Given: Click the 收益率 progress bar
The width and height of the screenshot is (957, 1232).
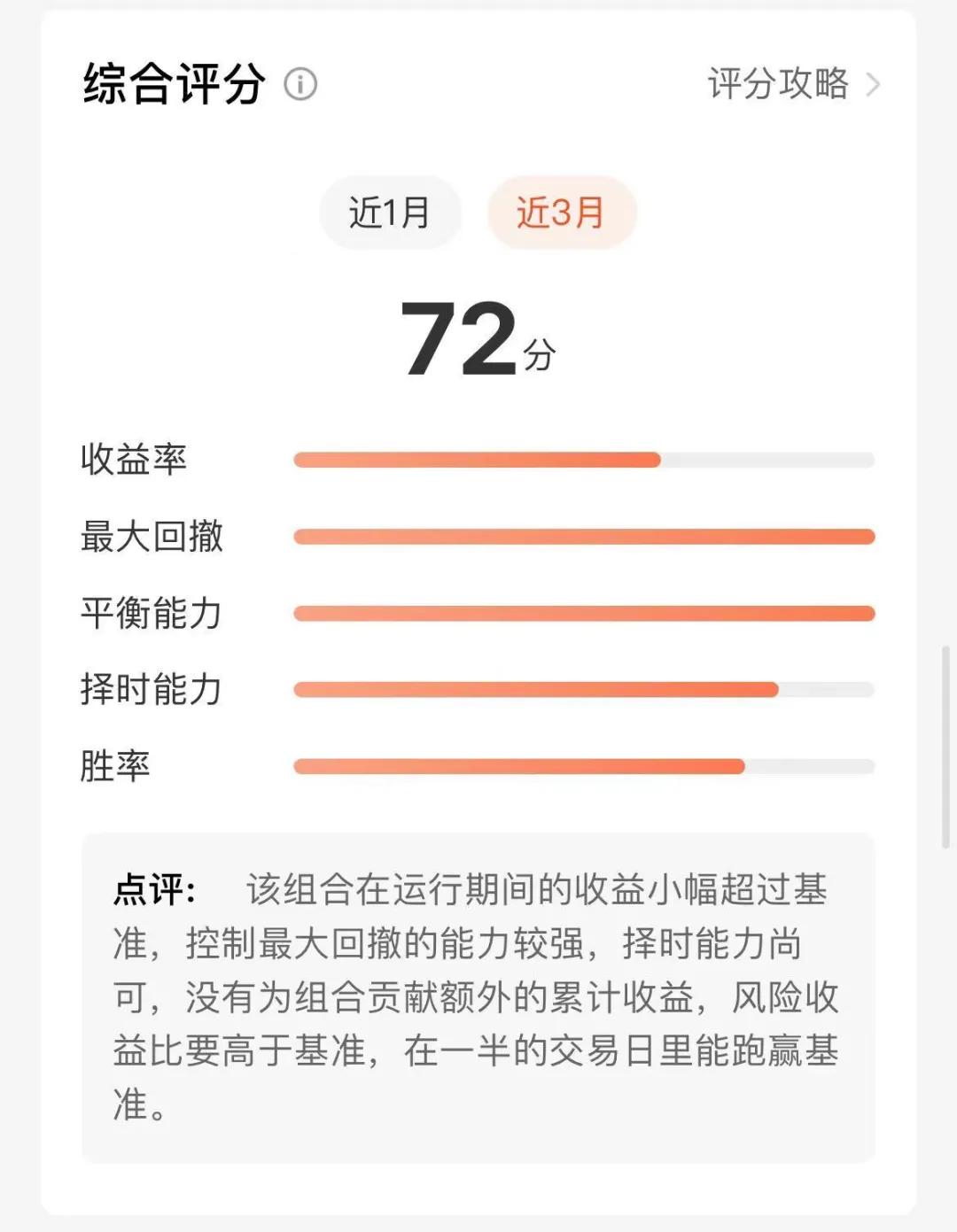Looking at the screenshot, I should (585, 459).
